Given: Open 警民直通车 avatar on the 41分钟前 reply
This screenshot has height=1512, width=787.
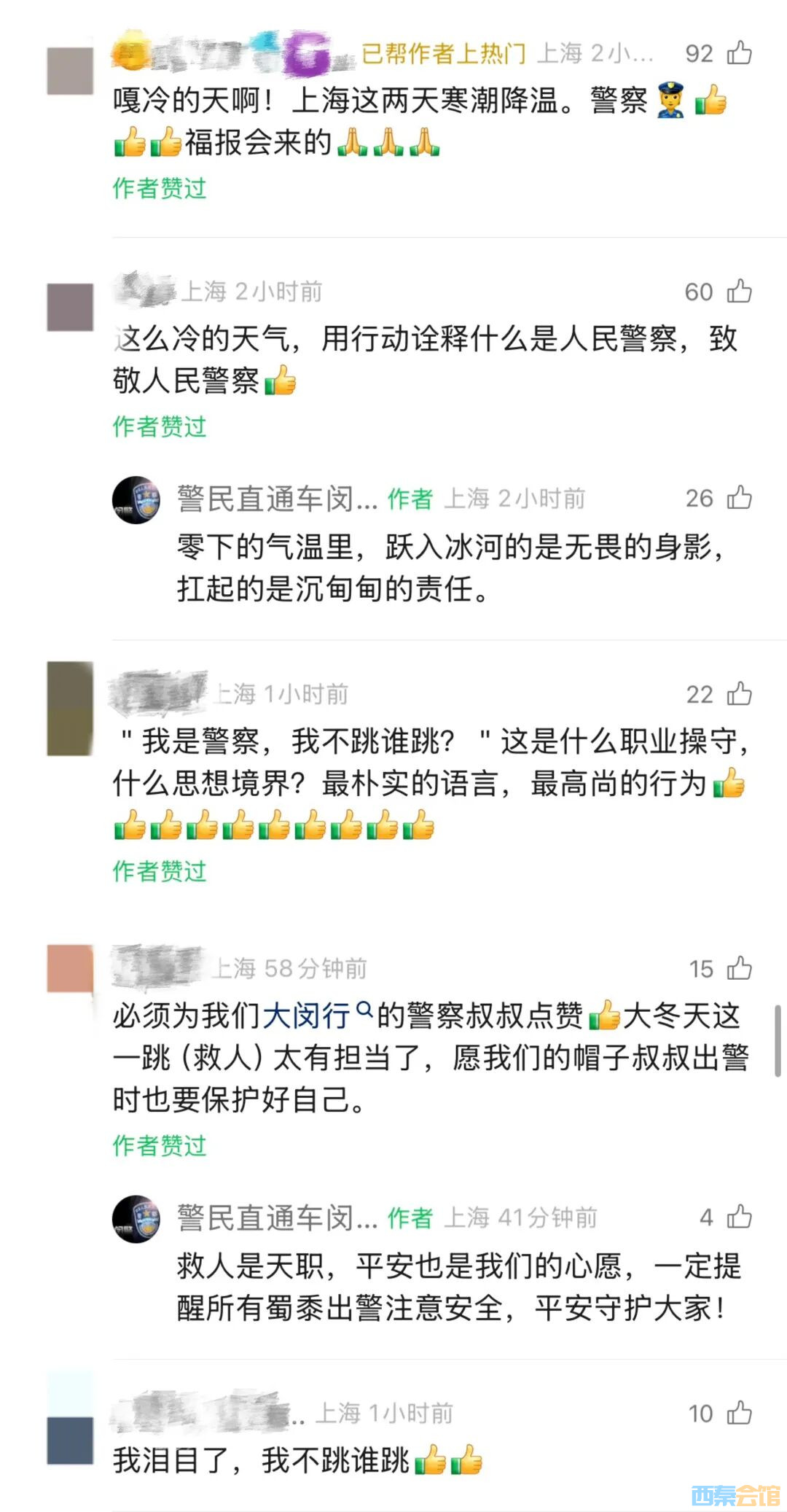Looking at the screenshot, I should (136, 1218).
